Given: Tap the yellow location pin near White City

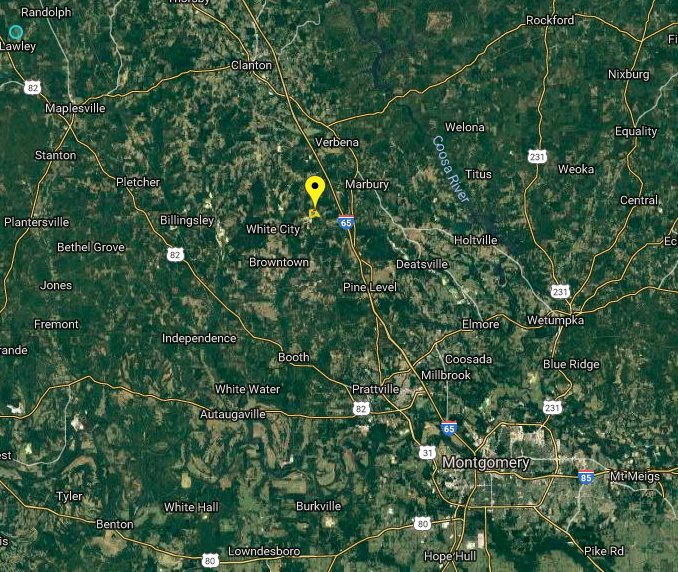Looking at the screenshot, I should (x=315, y=191).
